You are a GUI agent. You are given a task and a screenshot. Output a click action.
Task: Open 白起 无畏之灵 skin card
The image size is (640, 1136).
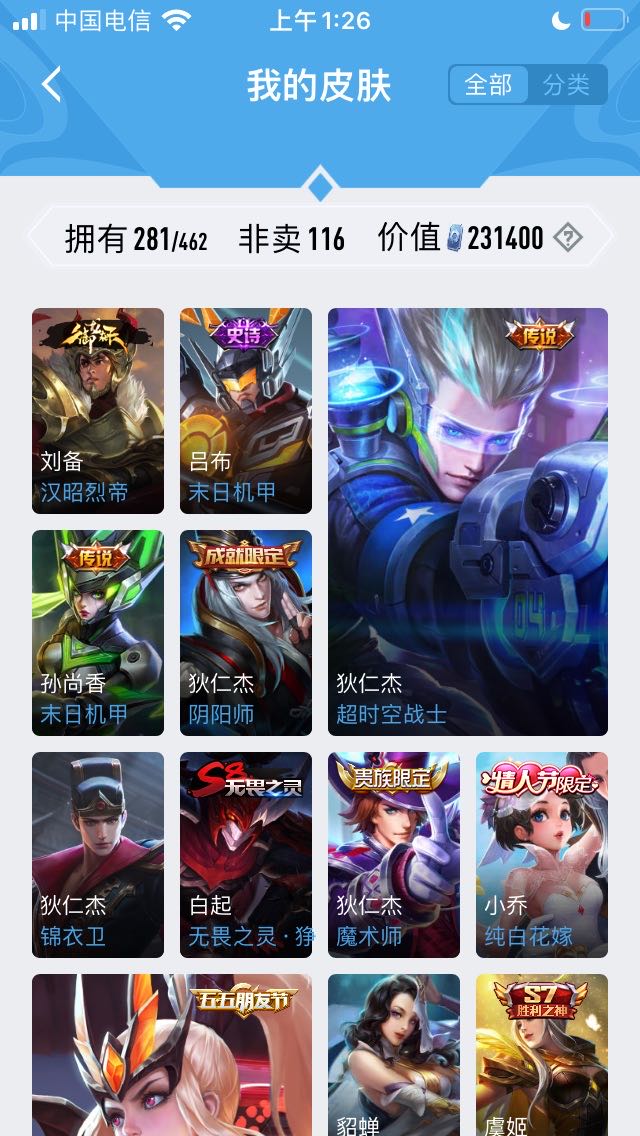(246, 854)
